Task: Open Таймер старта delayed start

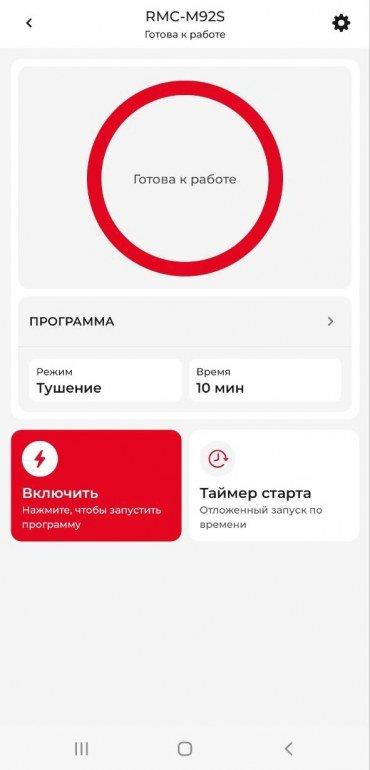Action: coord(274,486)
